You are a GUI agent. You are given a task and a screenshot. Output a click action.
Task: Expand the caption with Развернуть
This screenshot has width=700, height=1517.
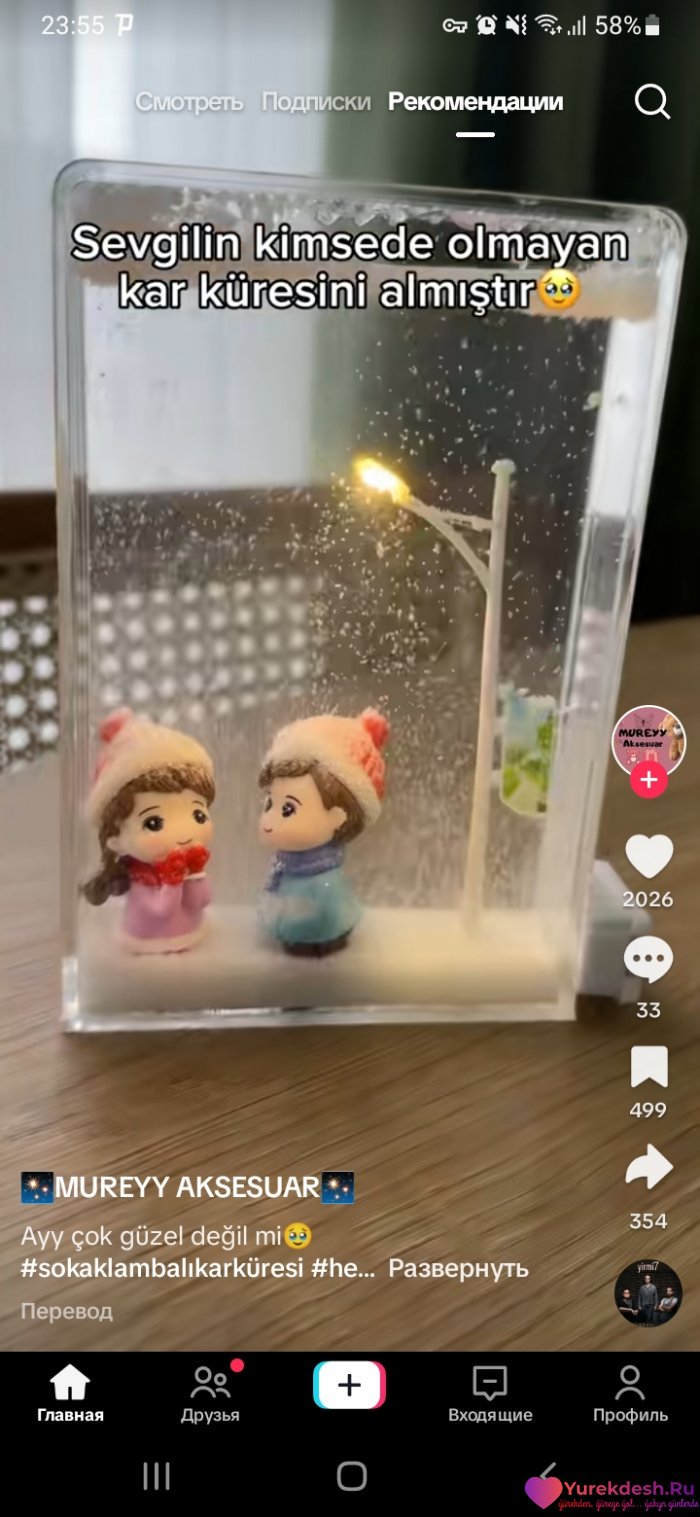pos(458,1269)
